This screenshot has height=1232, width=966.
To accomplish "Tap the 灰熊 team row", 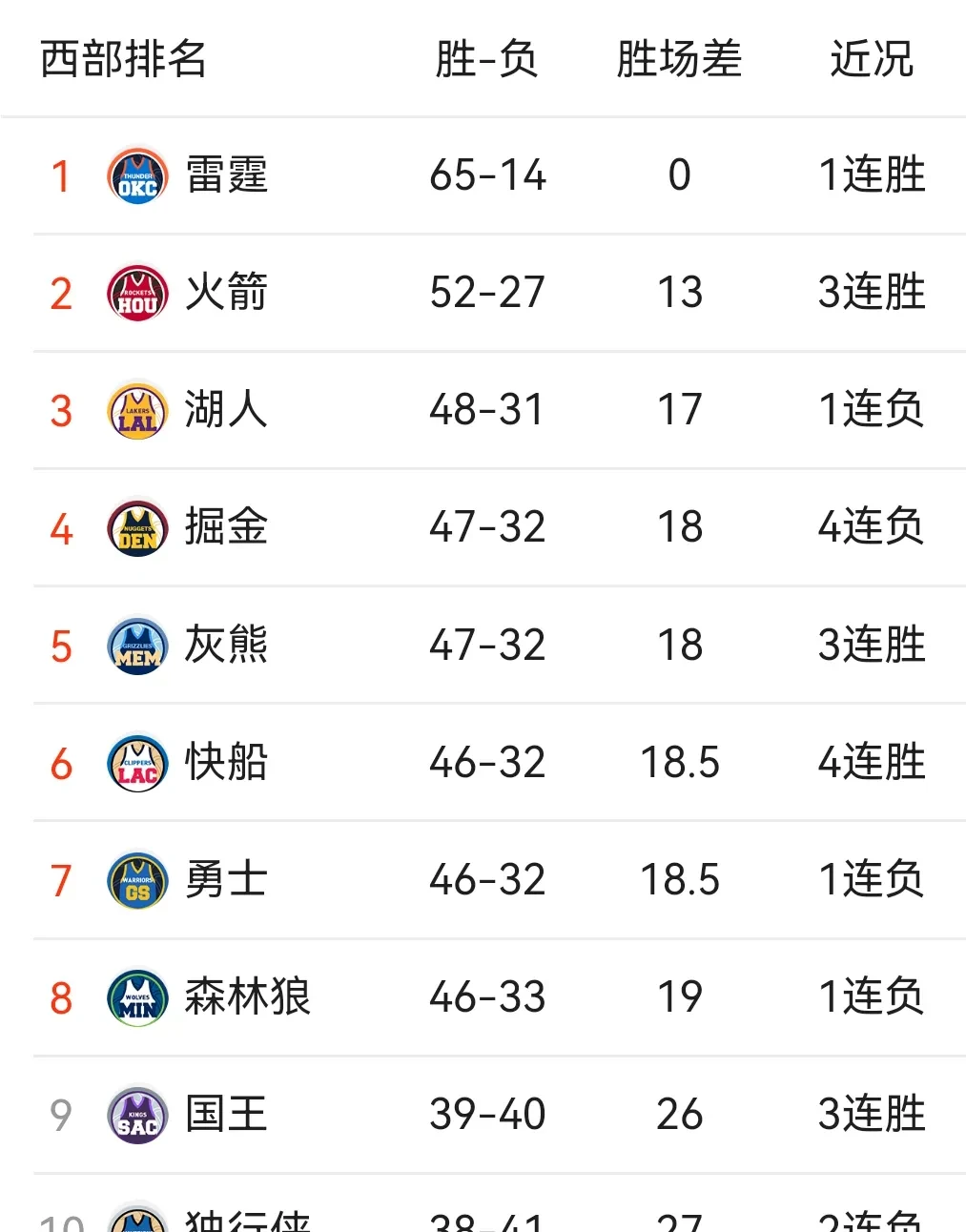I will click(226, 646).
